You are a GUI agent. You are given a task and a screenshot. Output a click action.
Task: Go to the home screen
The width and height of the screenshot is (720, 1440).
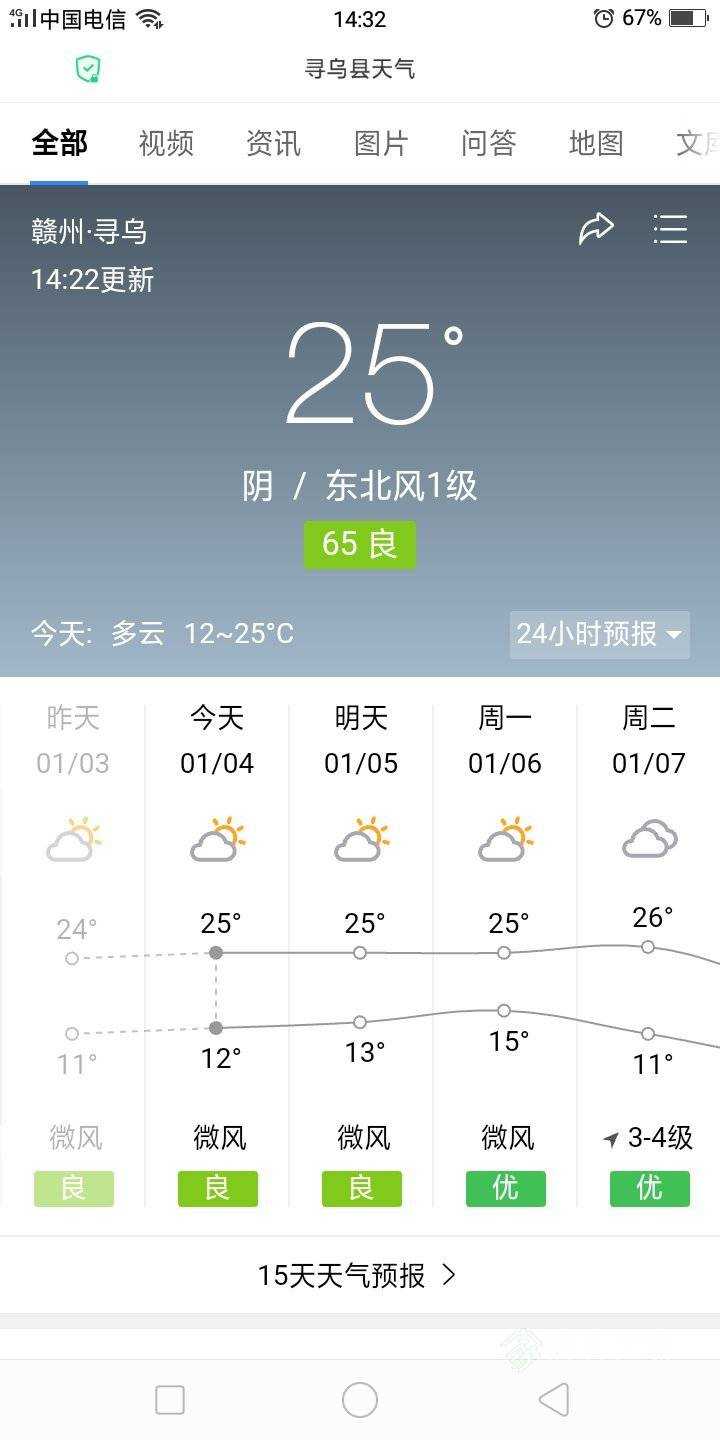(360, 1400)
